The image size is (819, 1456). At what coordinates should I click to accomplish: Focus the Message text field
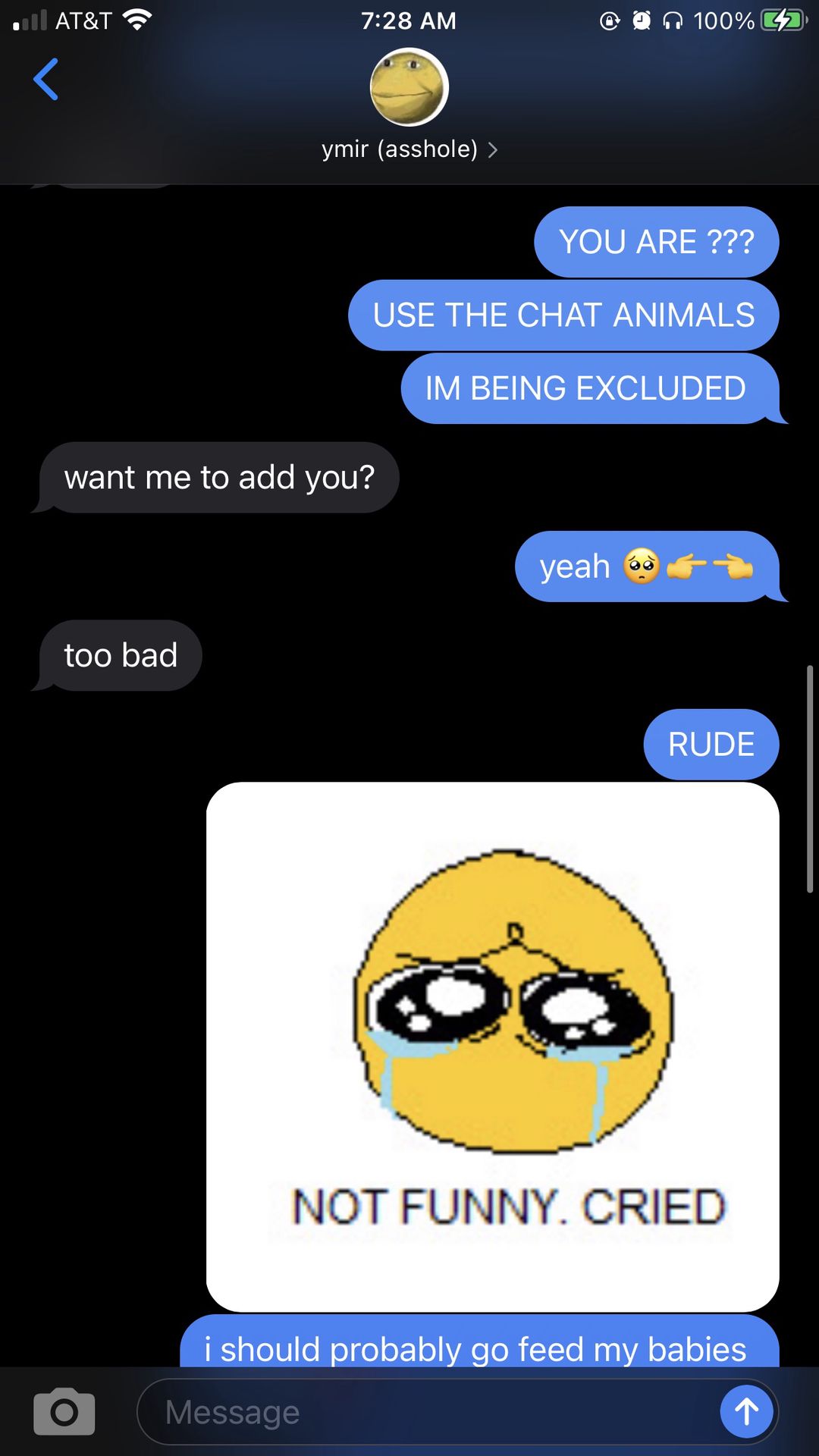[x=425, y=1412]
